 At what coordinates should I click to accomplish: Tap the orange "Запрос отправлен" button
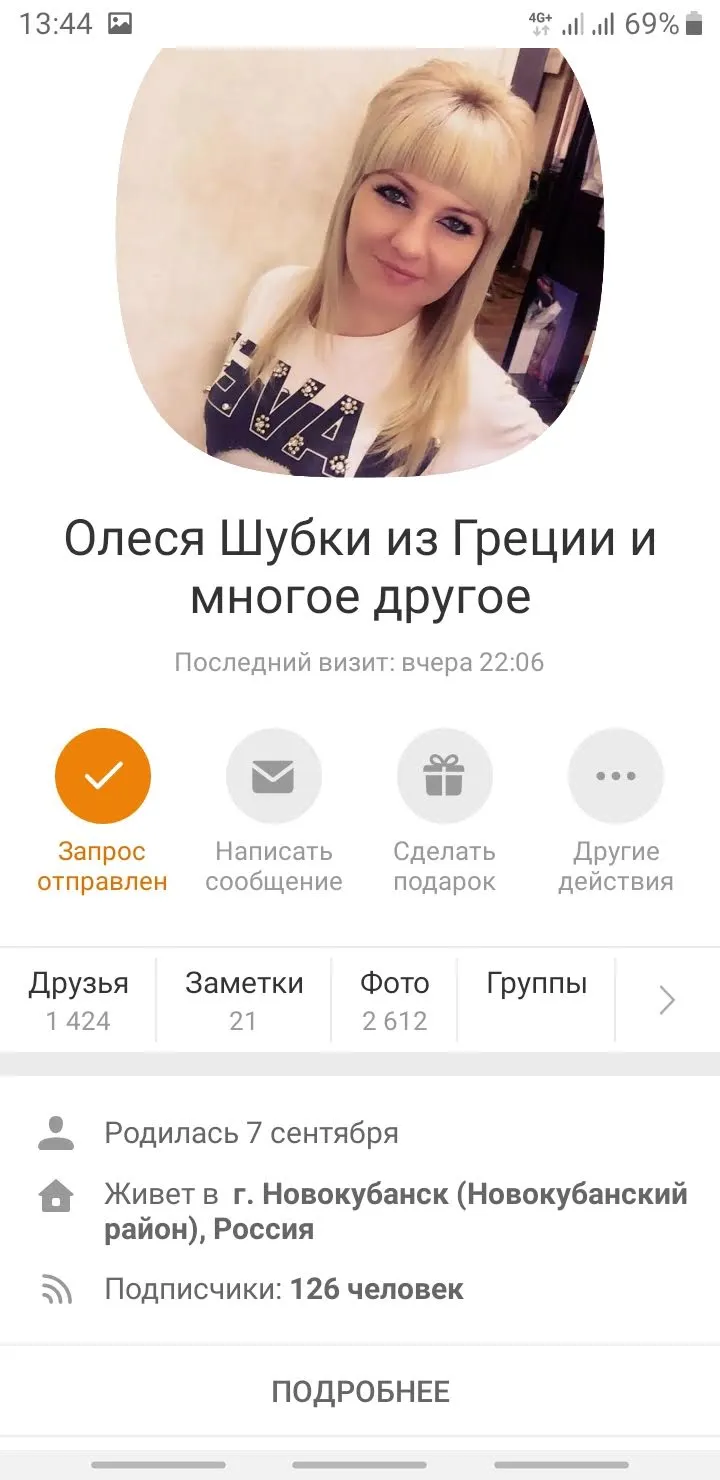coord(103,776)
